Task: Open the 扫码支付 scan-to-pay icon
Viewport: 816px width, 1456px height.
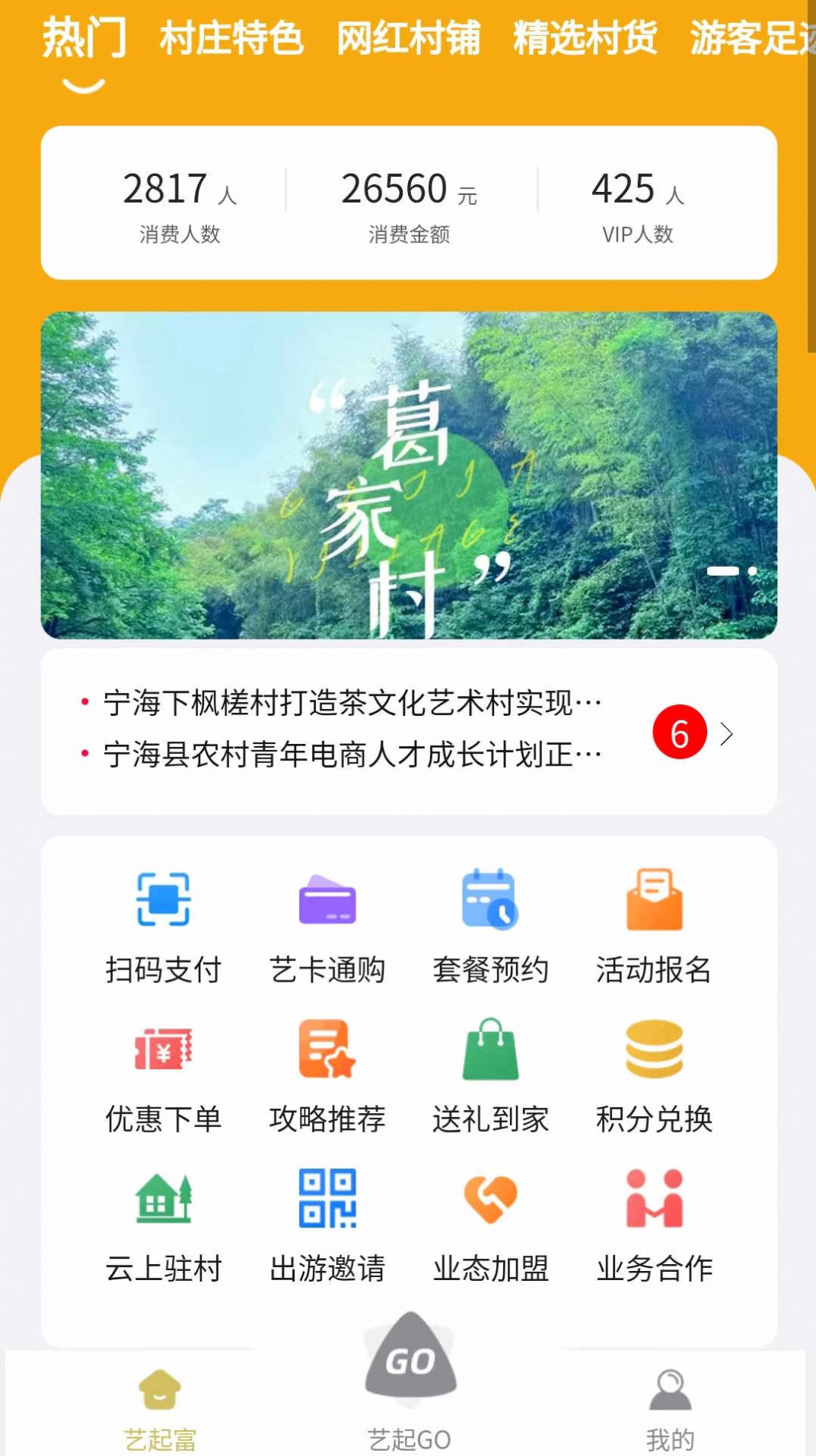Action: coord(162,902)
